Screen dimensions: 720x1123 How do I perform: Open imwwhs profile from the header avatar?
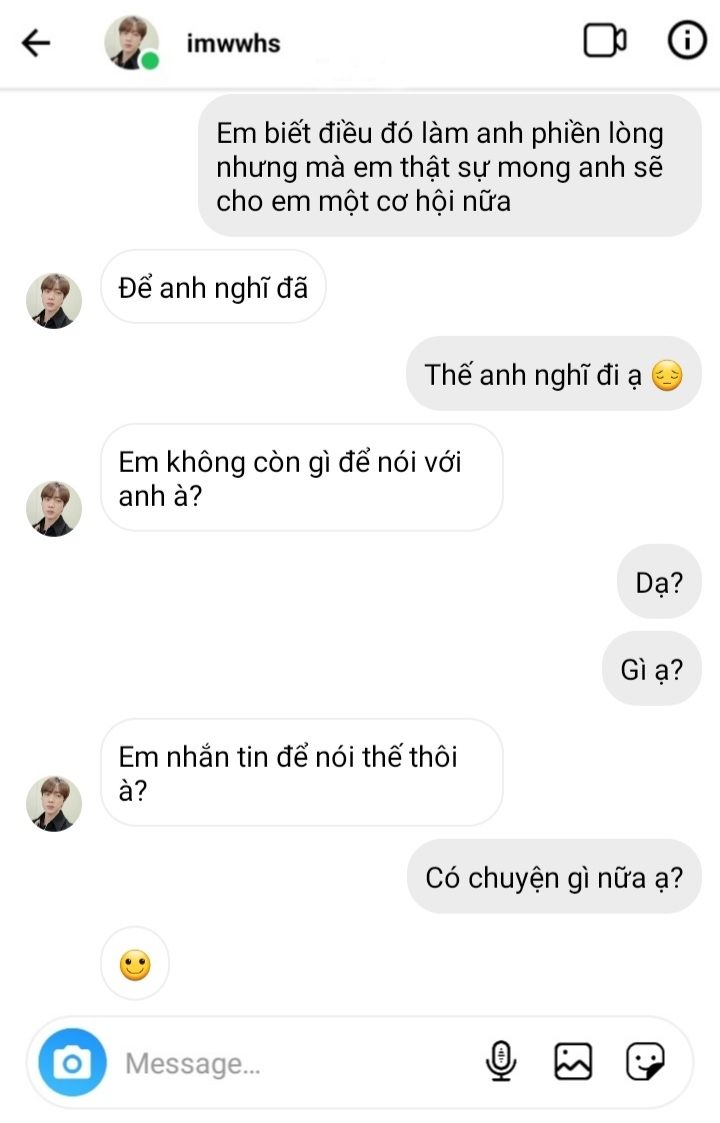(131, 43)
